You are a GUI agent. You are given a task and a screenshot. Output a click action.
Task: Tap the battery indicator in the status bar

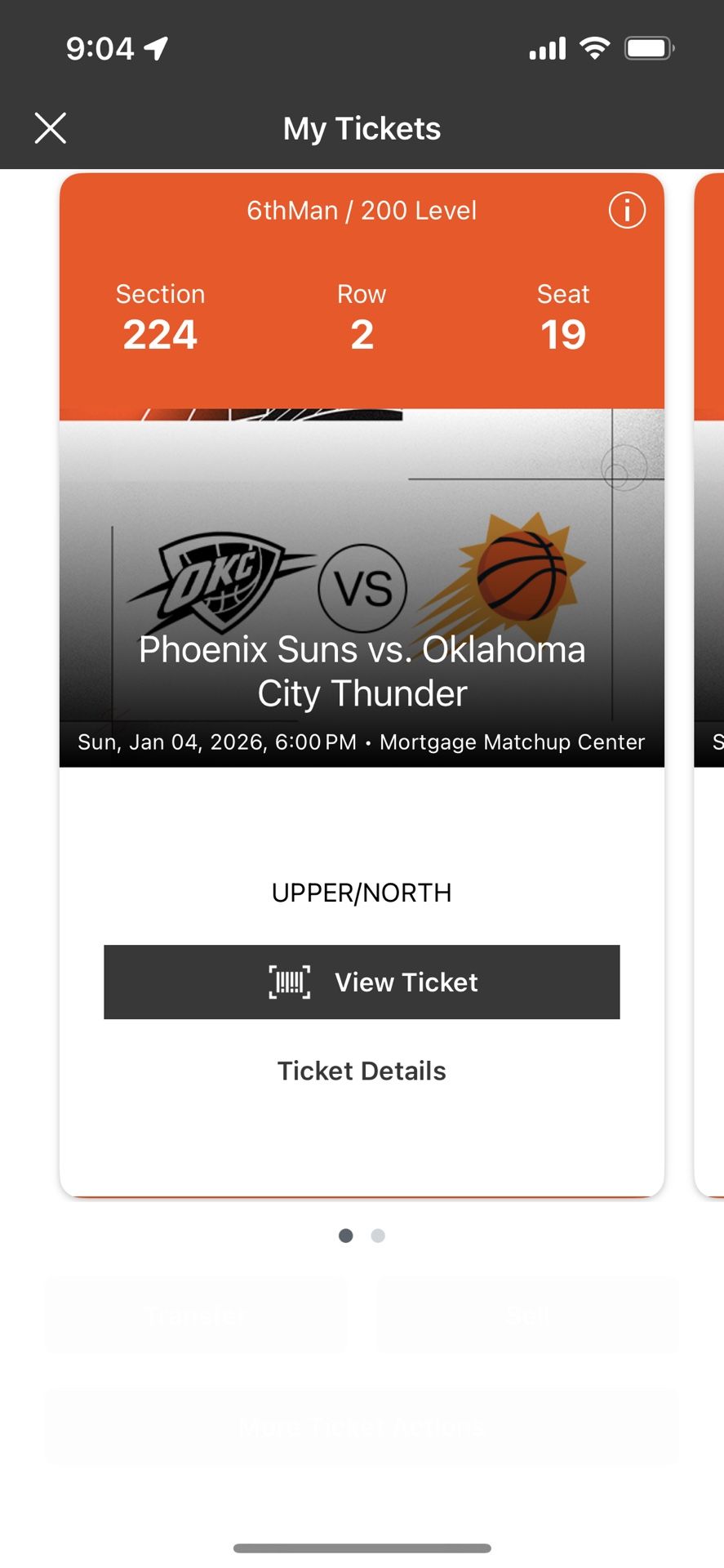point(647,47)
